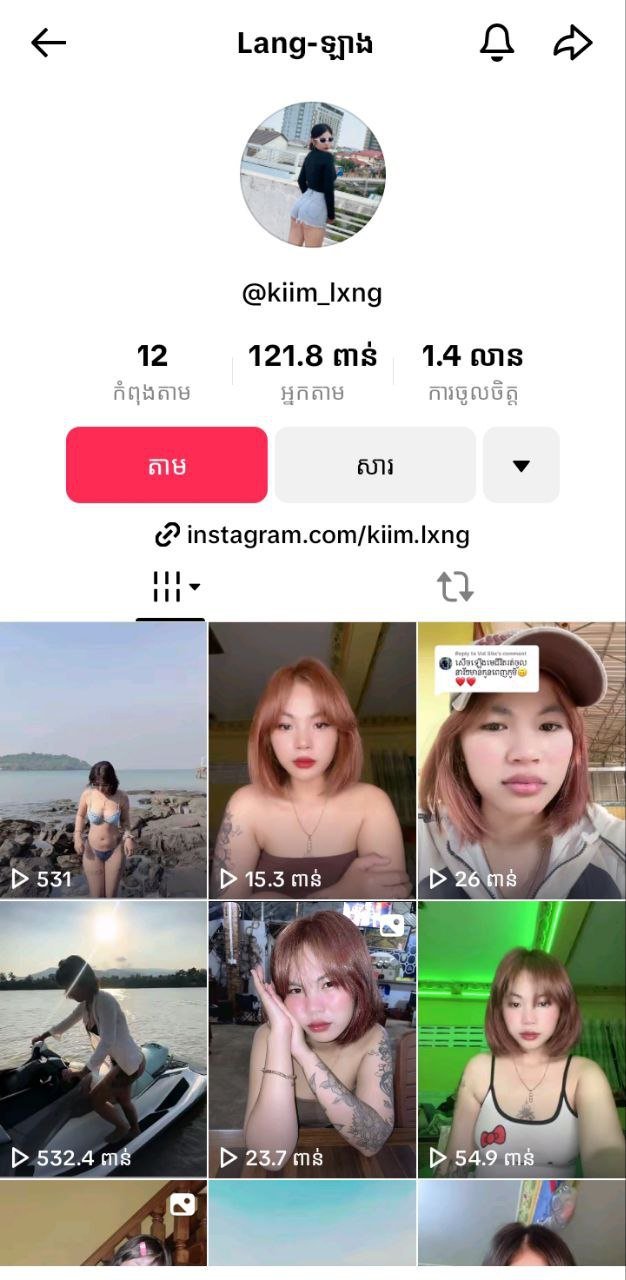Play the green-lit video with 54.9 views
The width and height of the screenshot is (626, 1280).
click(x=522, y=1039)
